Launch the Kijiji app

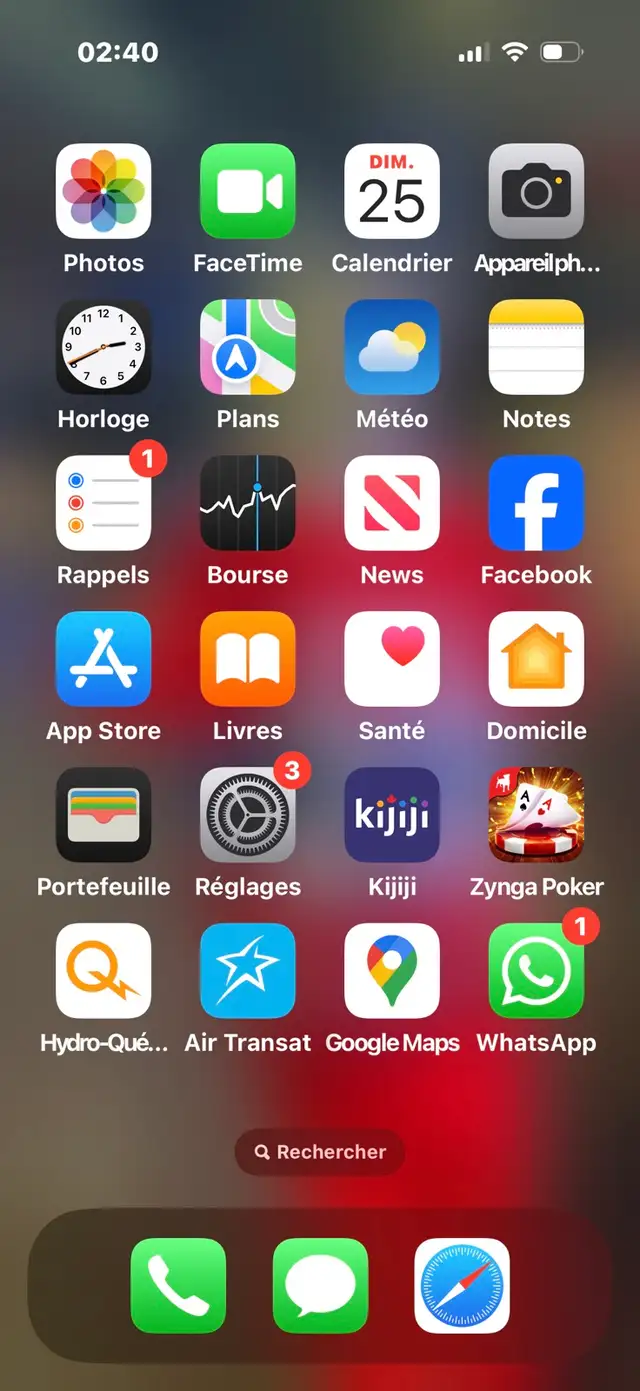(x=392, y=815)
